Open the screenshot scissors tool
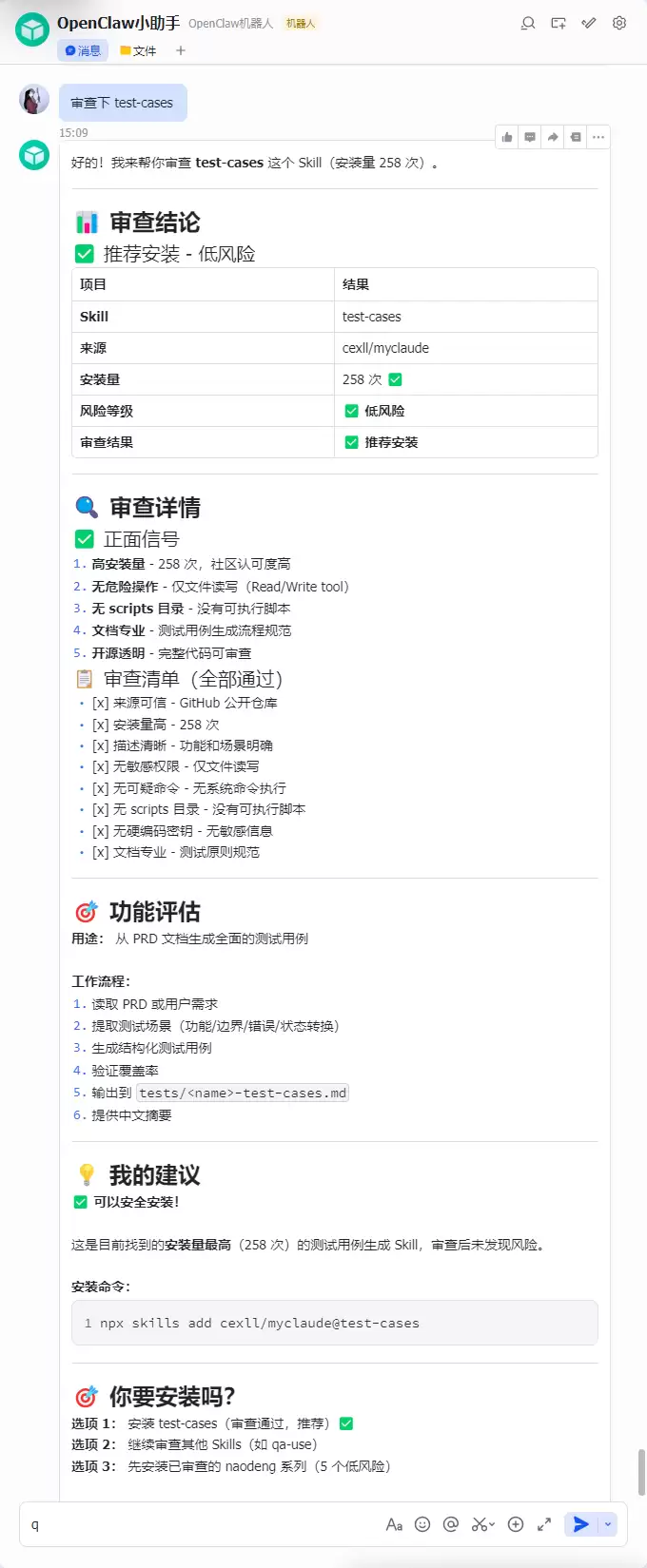Screen dimensions: 647x1568 pos(480,1524)
